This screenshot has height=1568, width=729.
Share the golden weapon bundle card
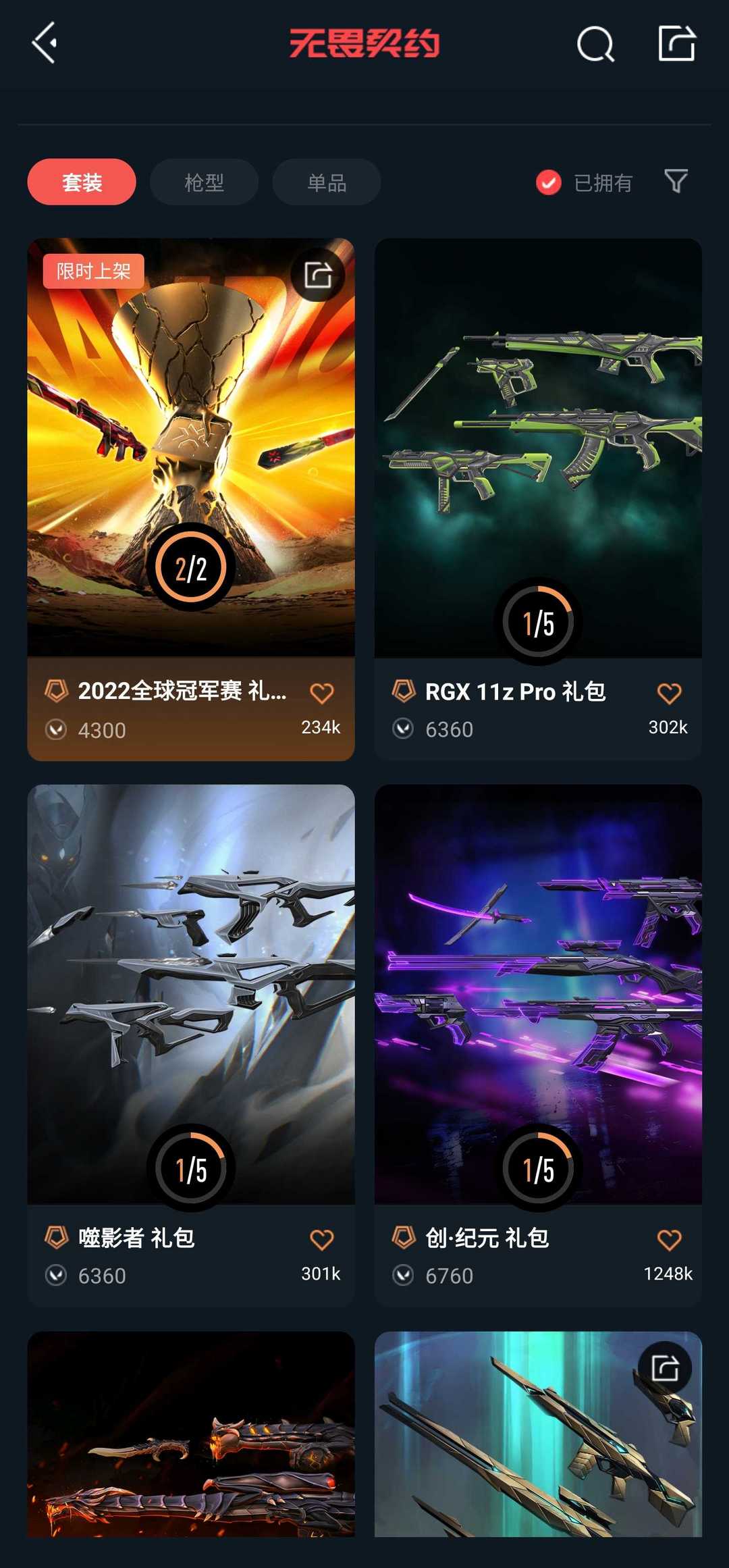pyautogui.click(x=665, y=1368)
